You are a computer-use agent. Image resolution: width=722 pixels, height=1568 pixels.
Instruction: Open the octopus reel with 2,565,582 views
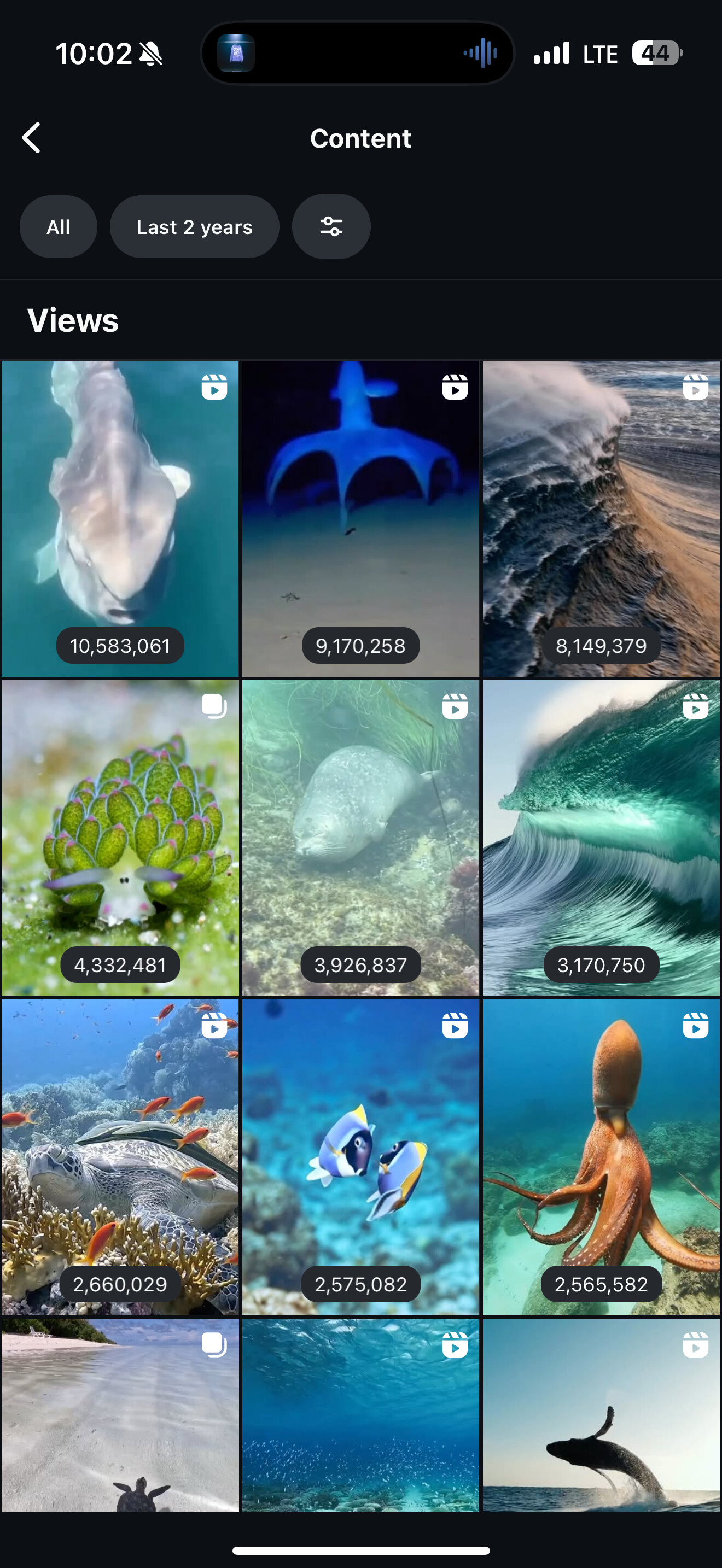602,1157
